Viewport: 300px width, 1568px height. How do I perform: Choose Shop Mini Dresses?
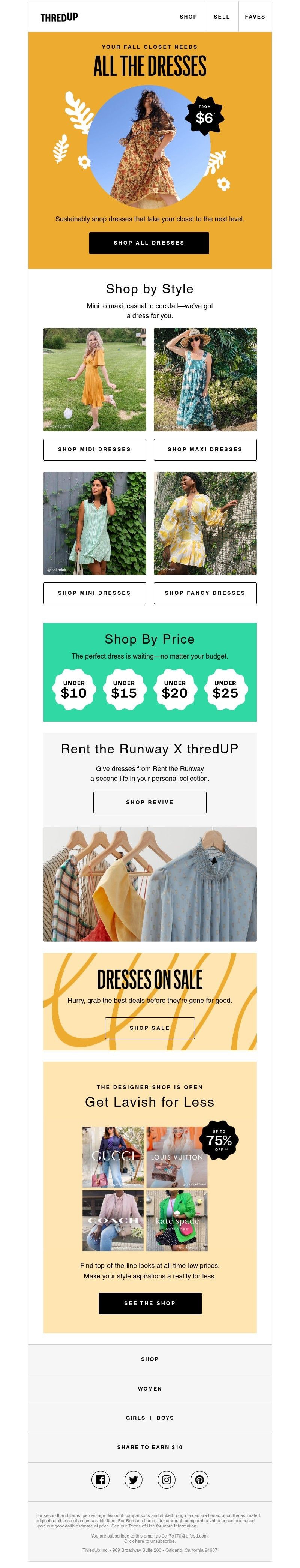(94, 593)
